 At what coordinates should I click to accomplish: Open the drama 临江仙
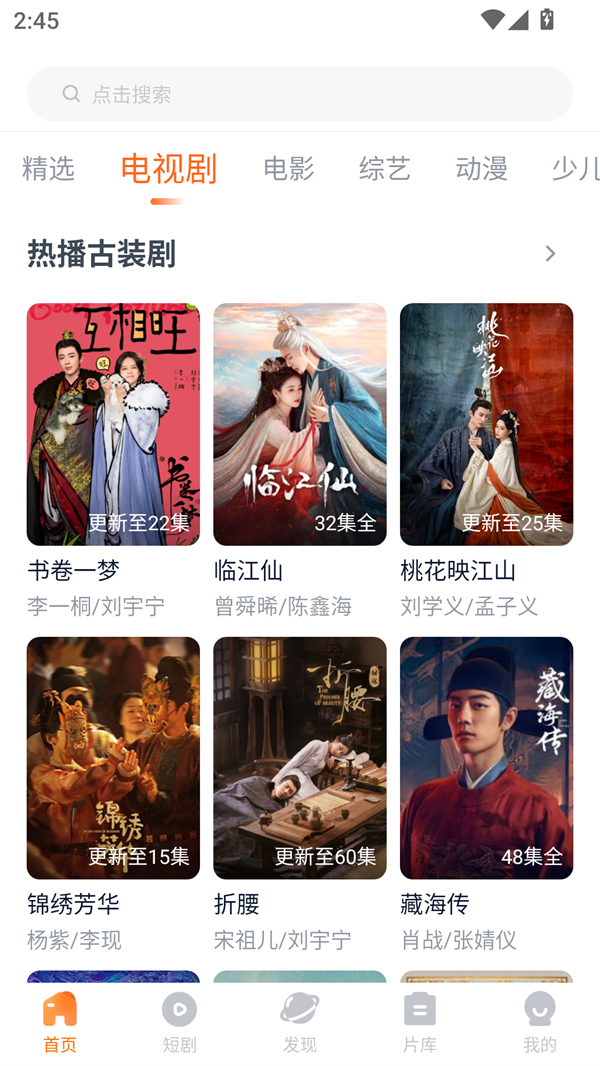(300, 424)
